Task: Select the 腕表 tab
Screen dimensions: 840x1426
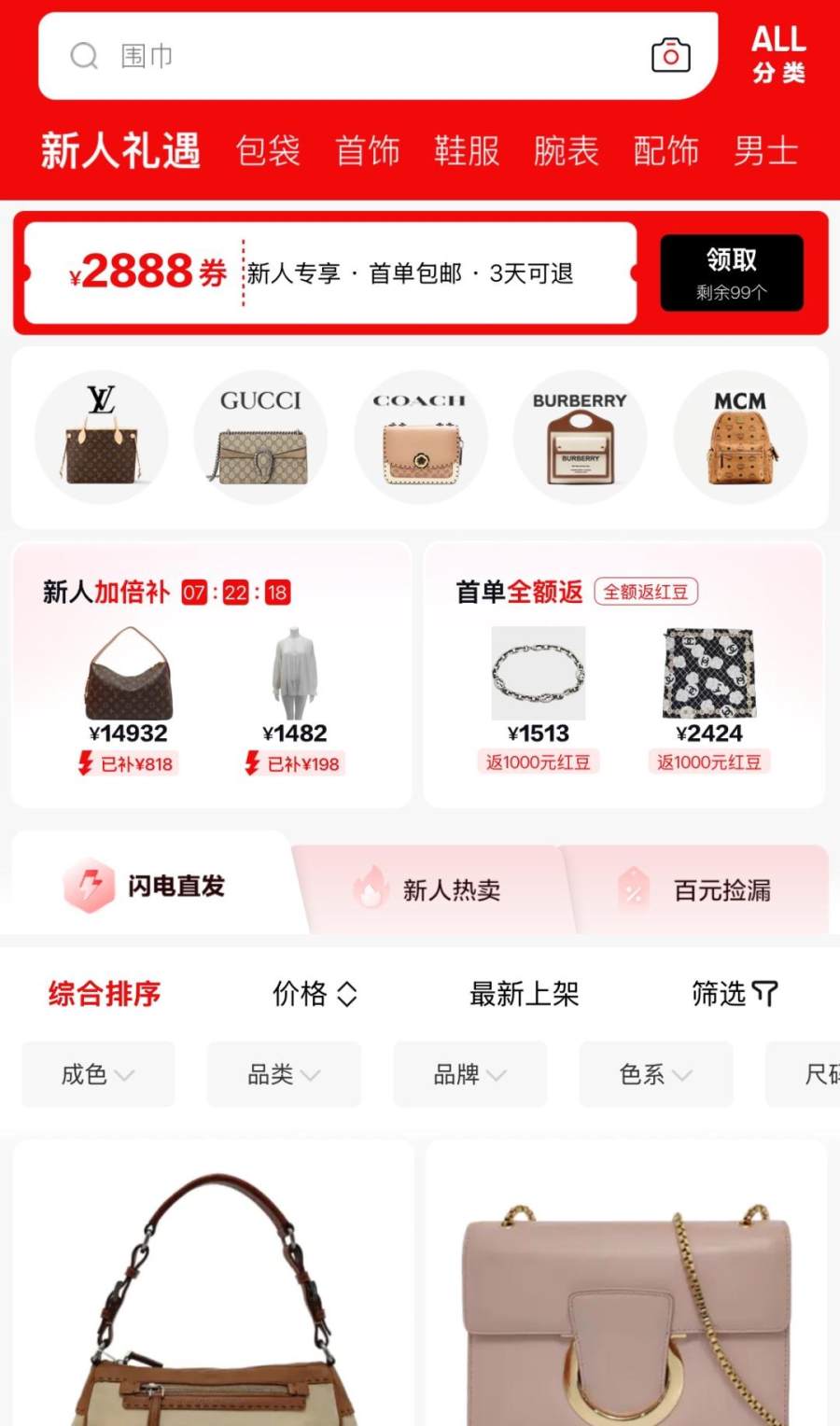Action: (567, 150)
